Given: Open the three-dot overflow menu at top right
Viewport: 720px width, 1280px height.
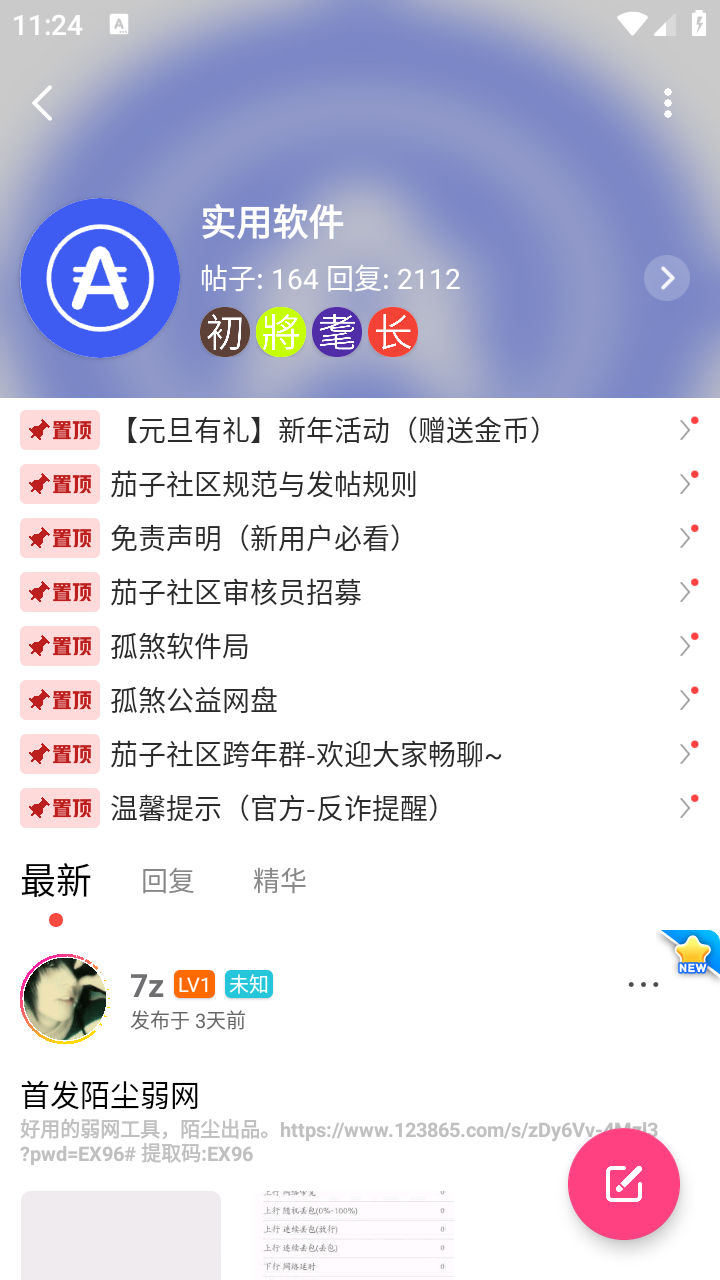Looking at the screenshot, I should (668, 102).
